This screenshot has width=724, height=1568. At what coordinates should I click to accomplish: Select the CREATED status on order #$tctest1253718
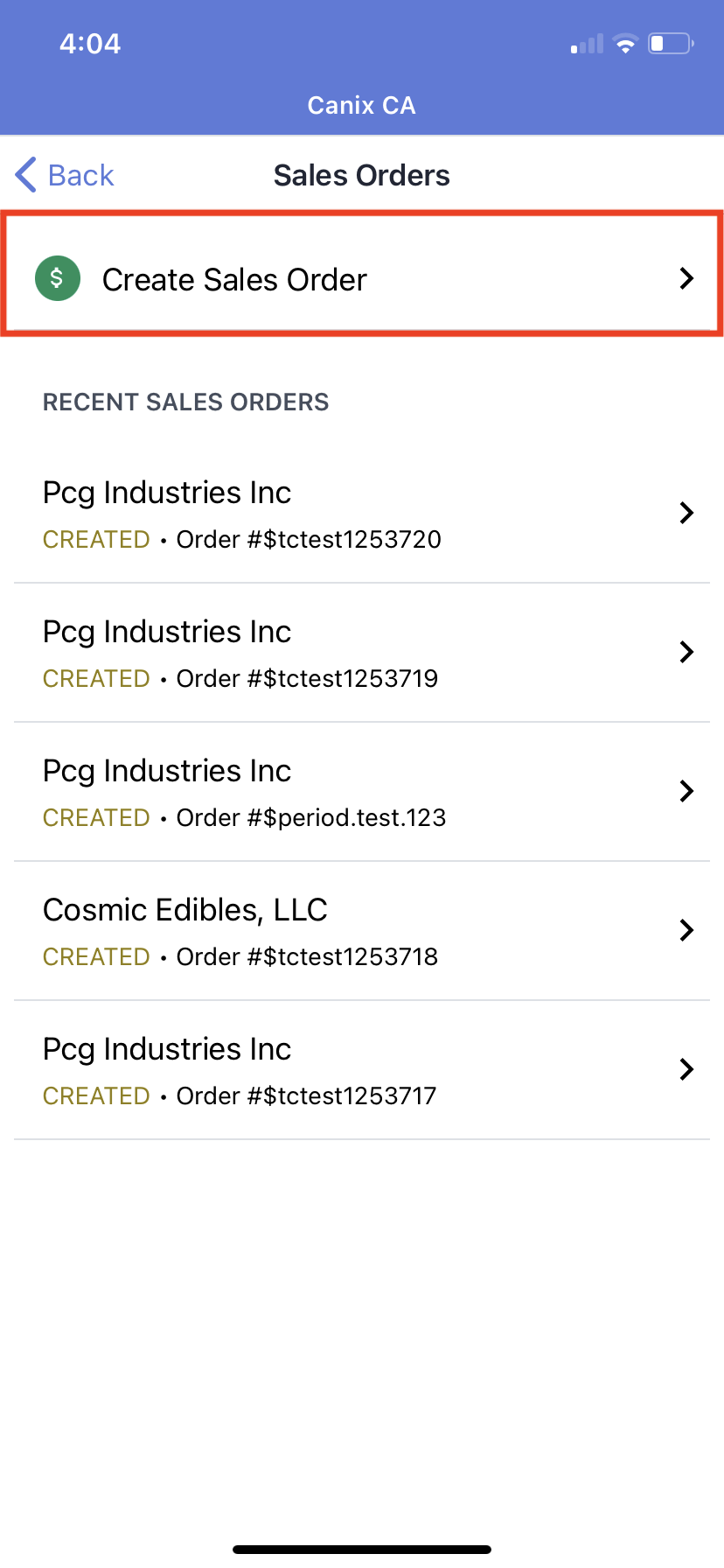(x=95, y=956)
